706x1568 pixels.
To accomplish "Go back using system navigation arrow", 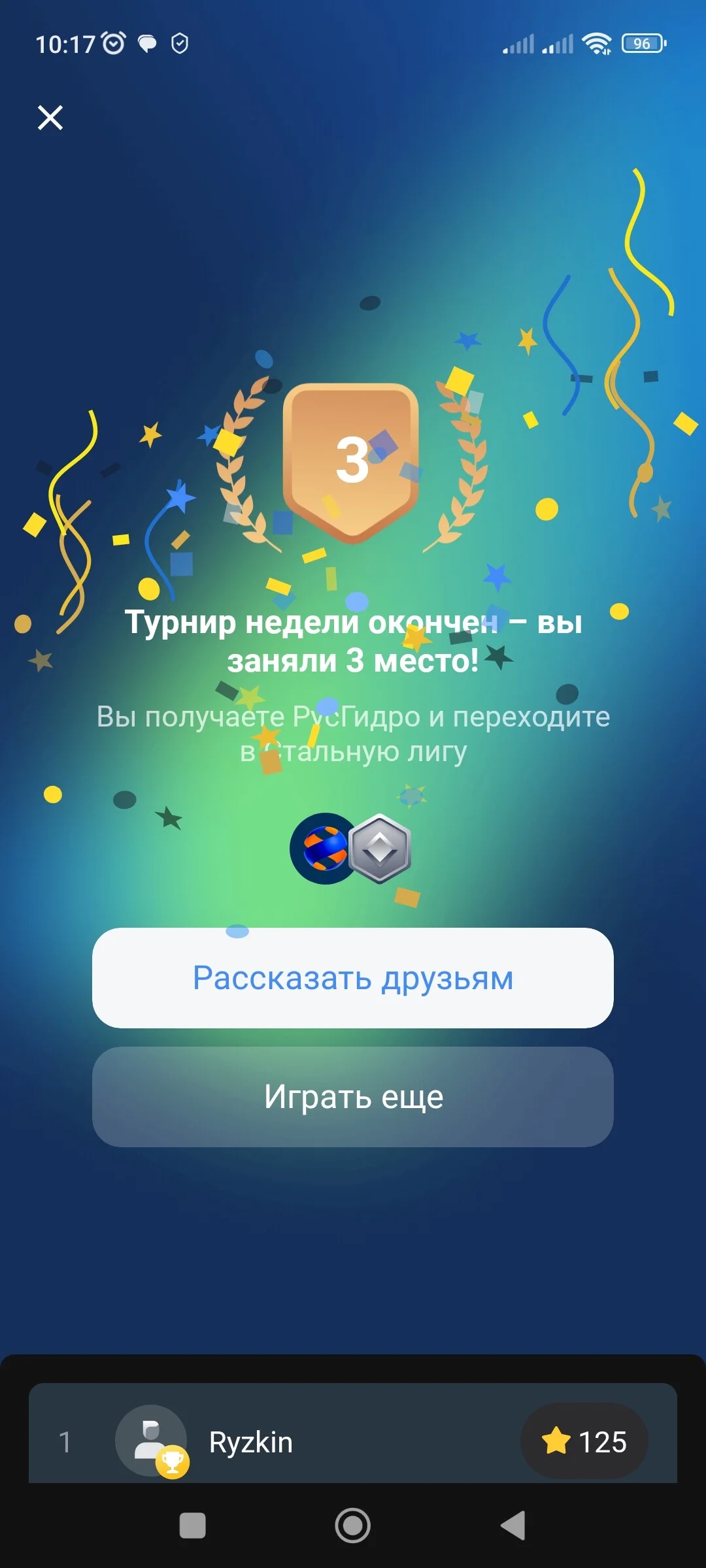I will pos(513,1526).
